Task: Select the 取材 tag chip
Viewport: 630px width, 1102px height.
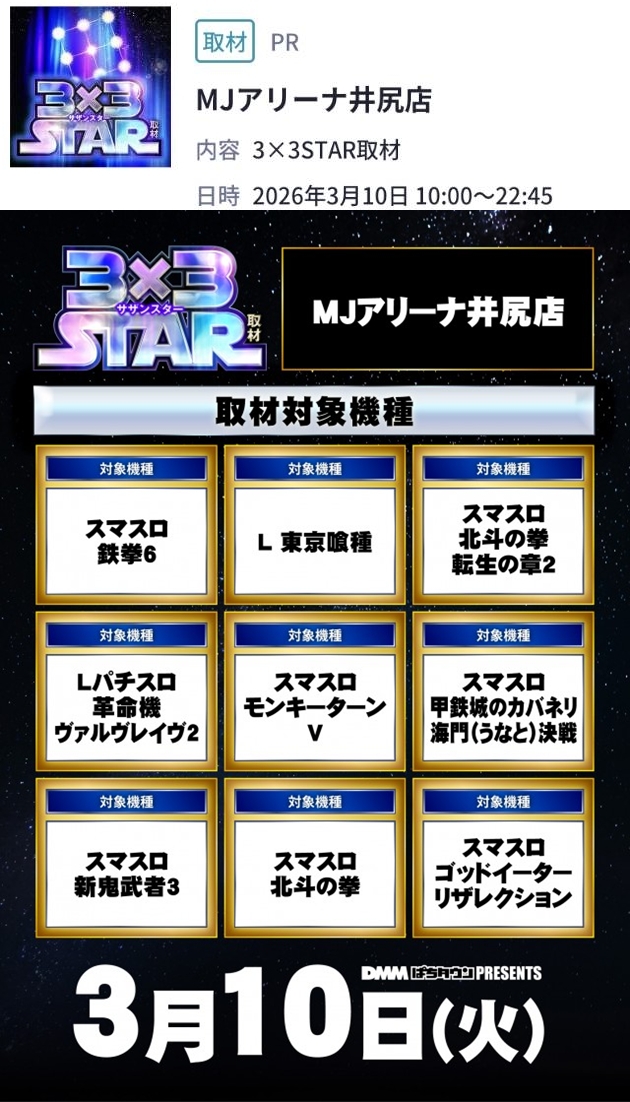Action: (224, 43)
